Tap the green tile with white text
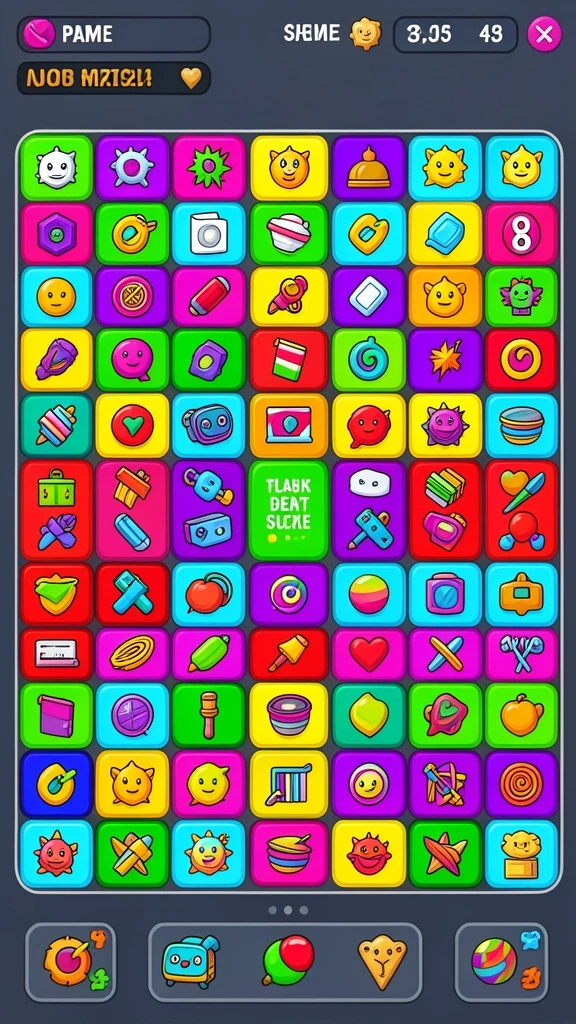Image resolution: width=576 pixels, height=1024 pixels. [289, 511]
